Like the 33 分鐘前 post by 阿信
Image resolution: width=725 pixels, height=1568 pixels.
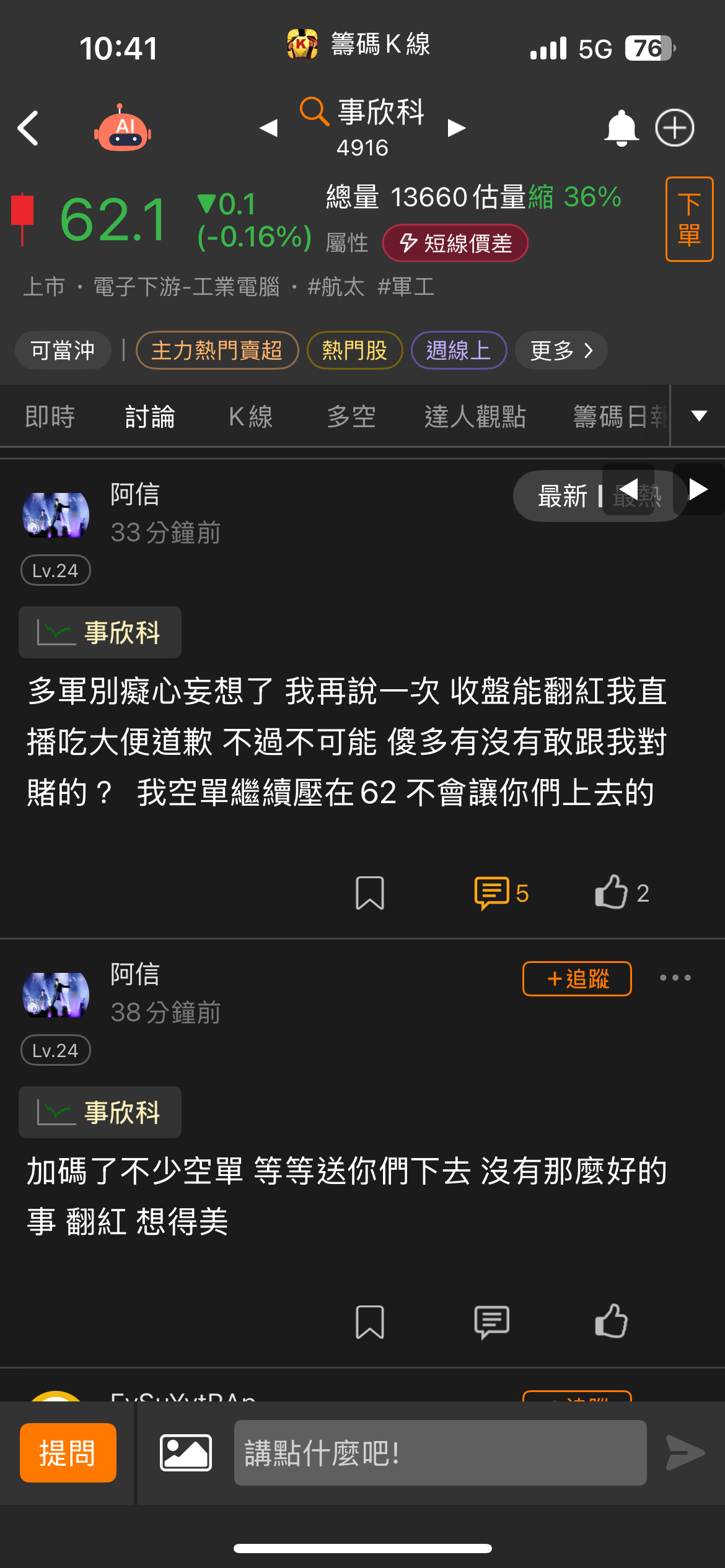[612, 892]
